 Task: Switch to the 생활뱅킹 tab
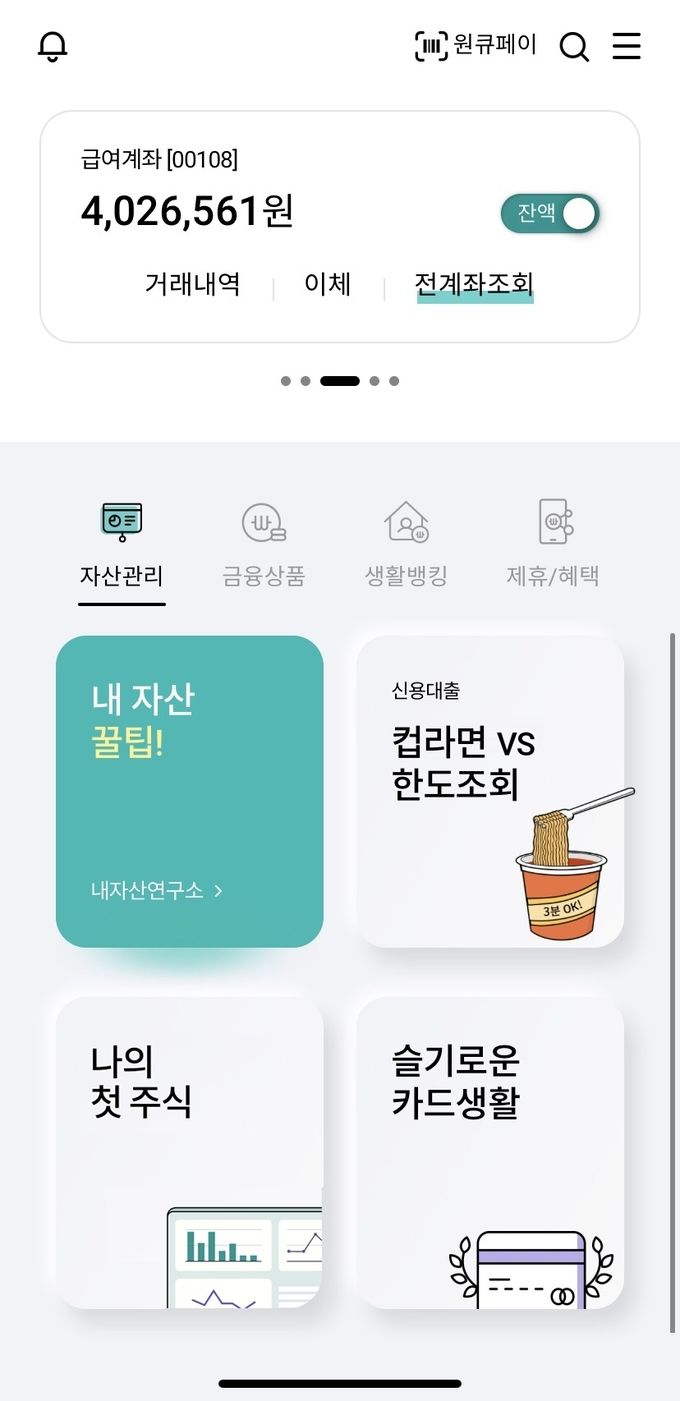406,546
